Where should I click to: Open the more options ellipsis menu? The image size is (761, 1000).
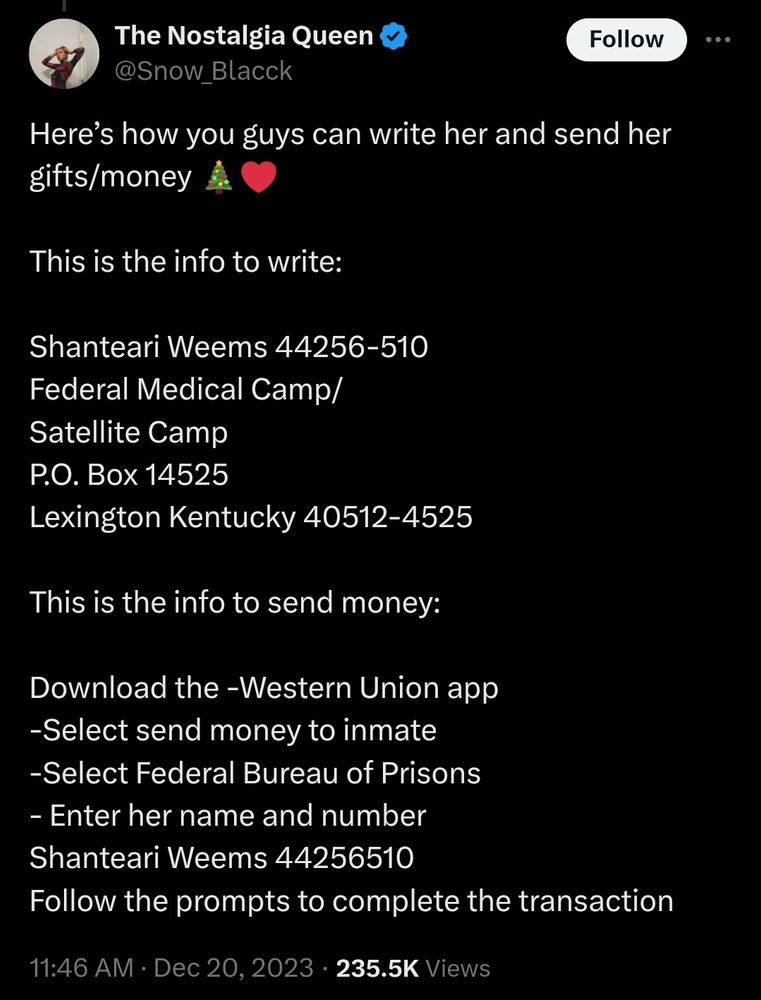tap(718, 39)
